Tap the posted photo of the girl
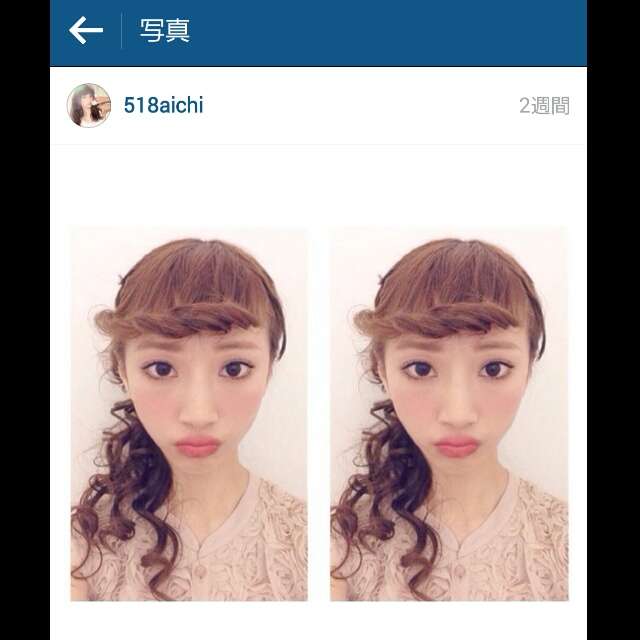Image resolution: width=640 pixels, height=640 pixels. coord(318,414)
